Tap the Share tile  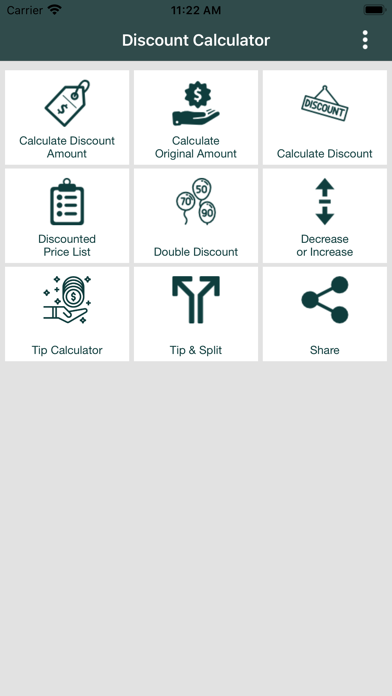[x=325, y=314]
